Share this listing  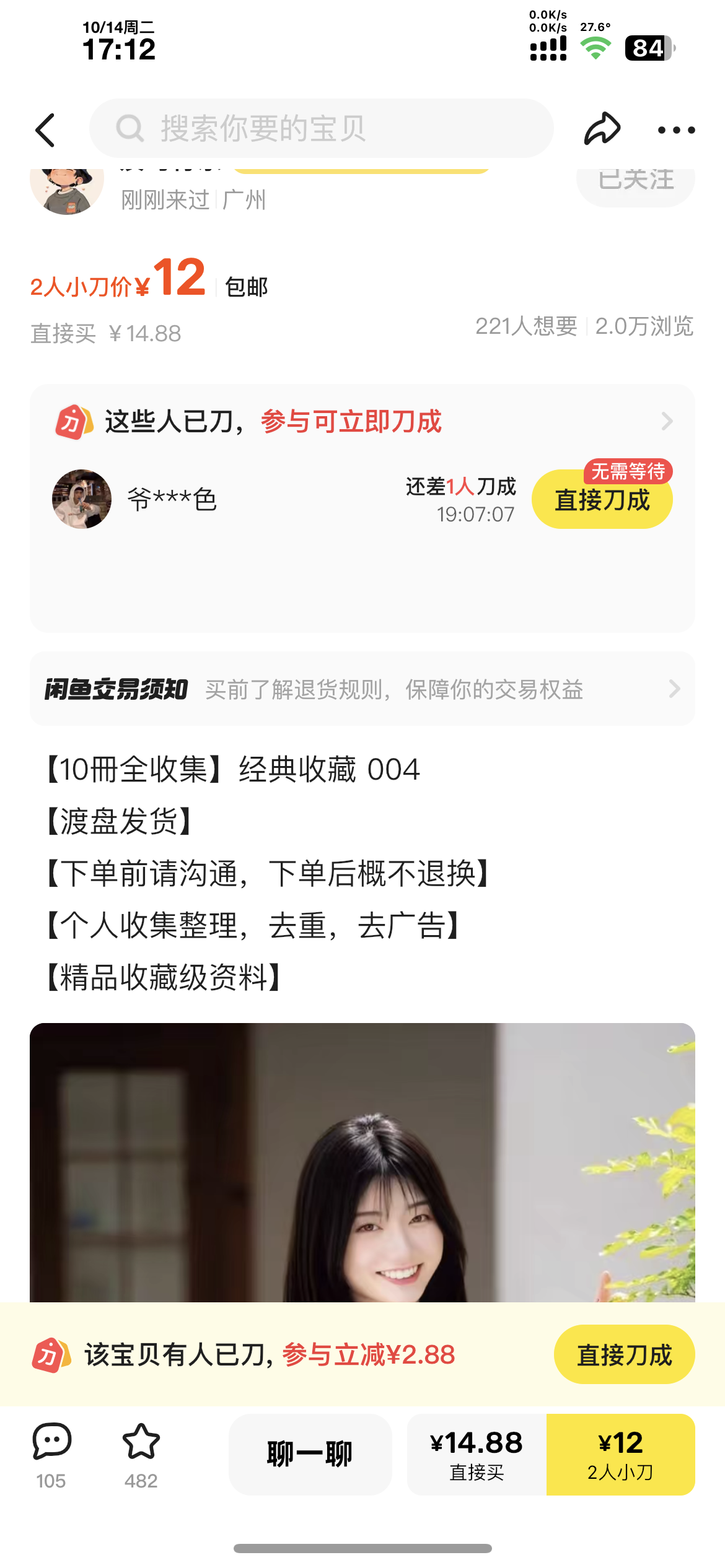point(602,129)
